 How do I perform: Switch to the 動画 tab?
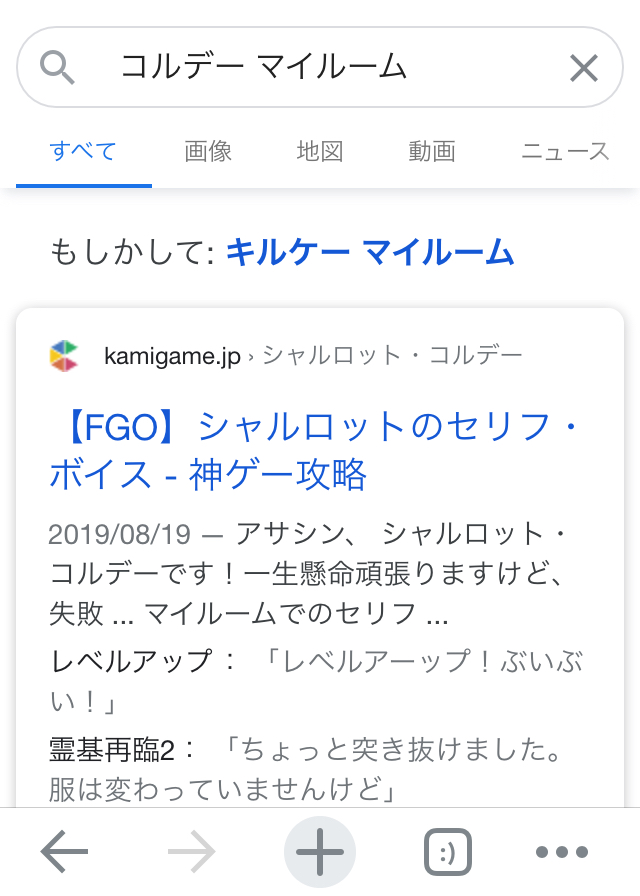click(432, 152)
